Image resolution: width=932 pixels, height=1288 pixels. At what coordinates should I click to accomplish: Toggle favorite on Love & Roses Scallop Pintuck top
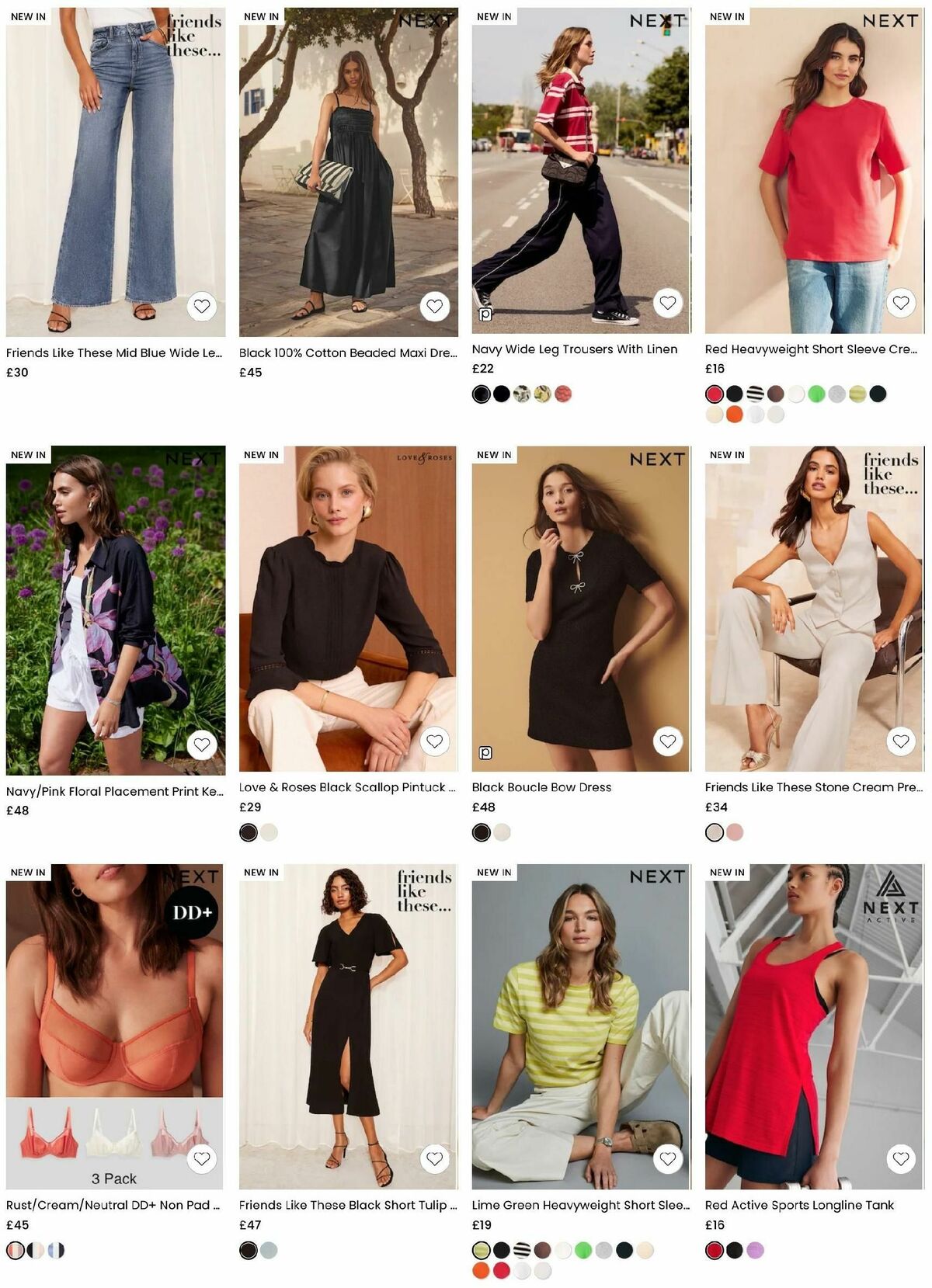[435, 741]
